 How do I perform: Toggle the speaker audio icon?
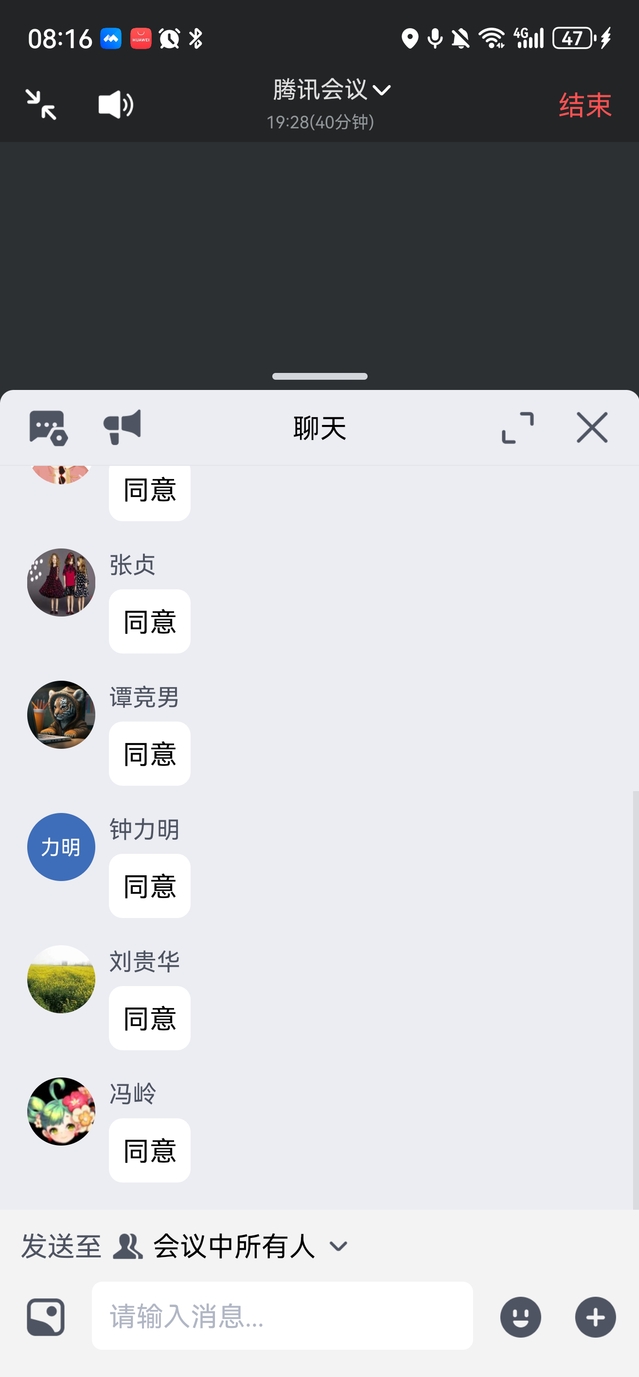115,104
